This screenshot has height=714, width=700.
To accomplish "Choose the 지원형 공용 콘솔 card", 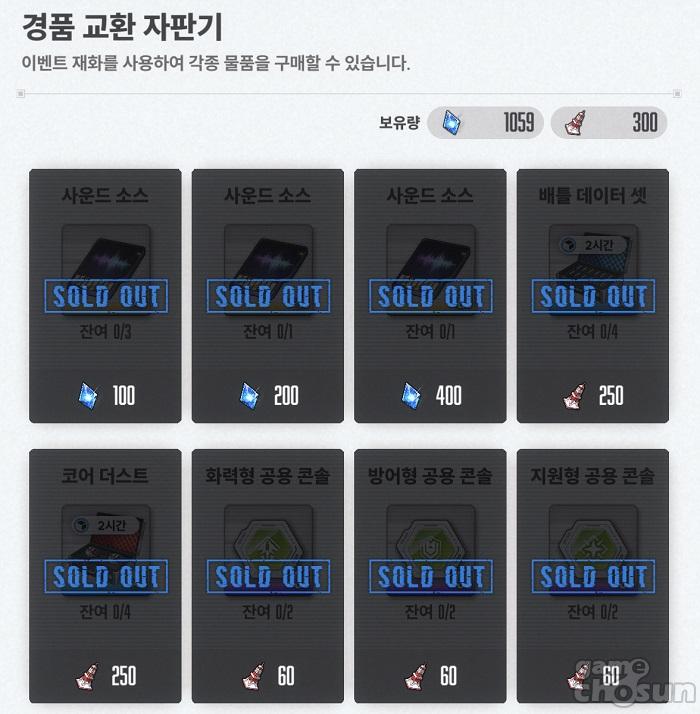I will point(593,575).
